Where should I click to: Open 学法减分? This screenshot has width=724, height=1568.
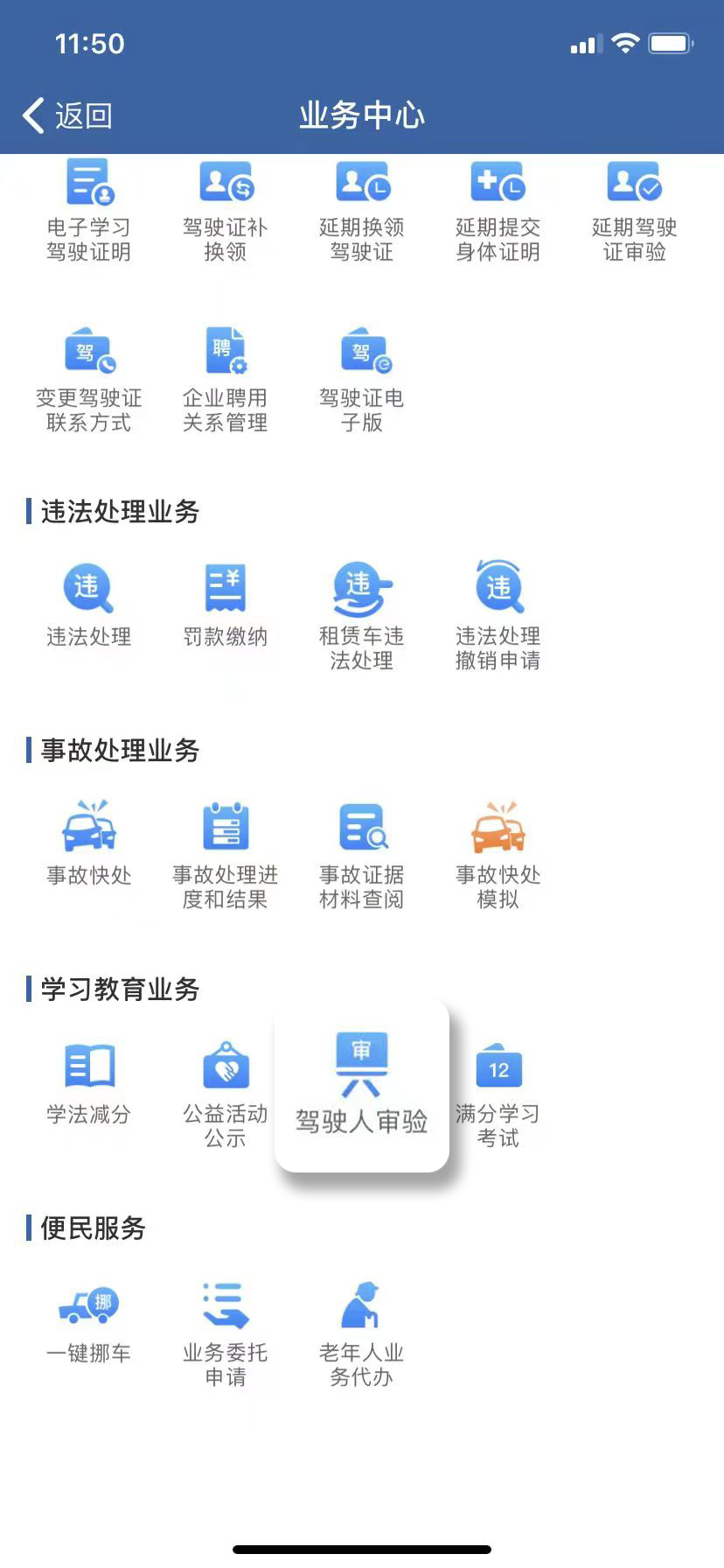(x=89, y=1081)
